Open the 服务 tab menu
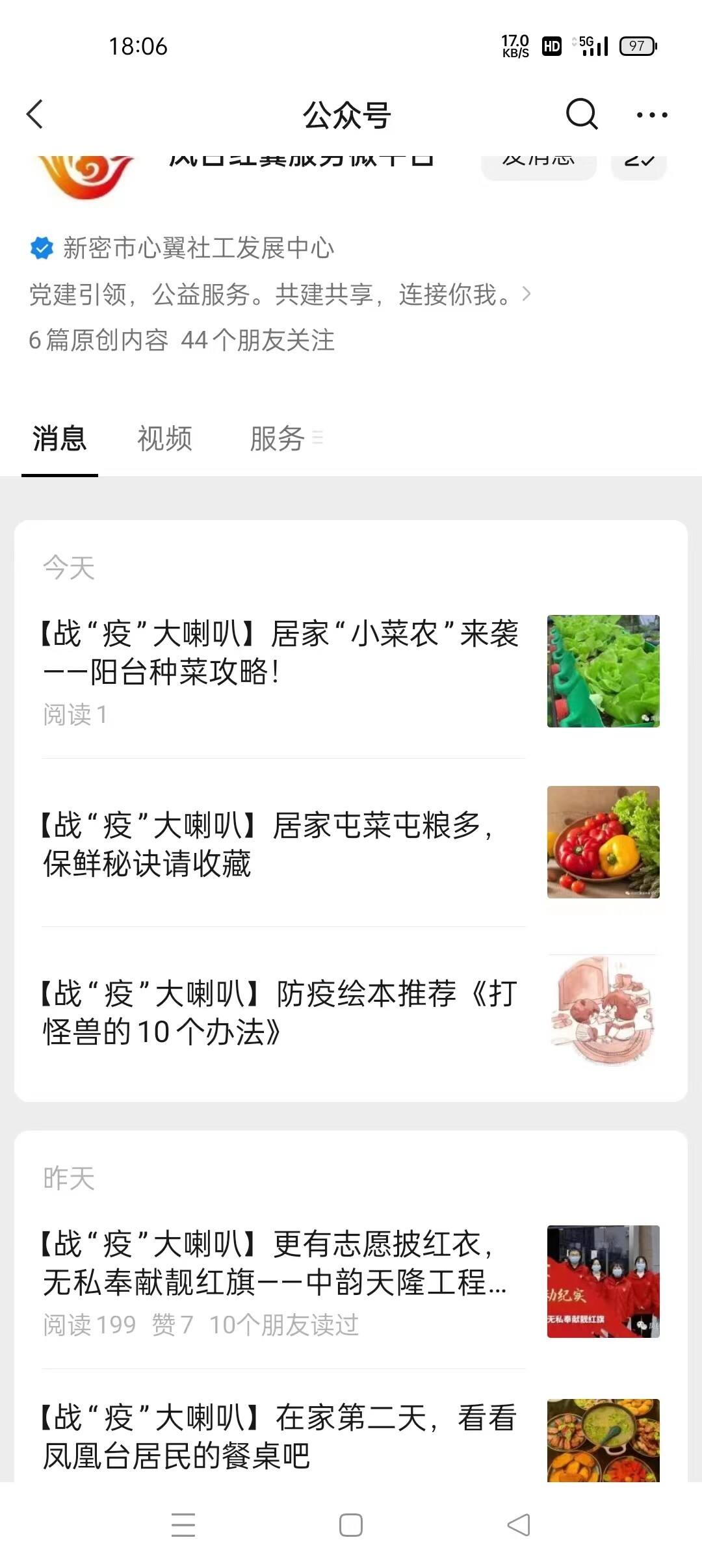The height and width of the screenshot is (1568, 702). [286, 439]
